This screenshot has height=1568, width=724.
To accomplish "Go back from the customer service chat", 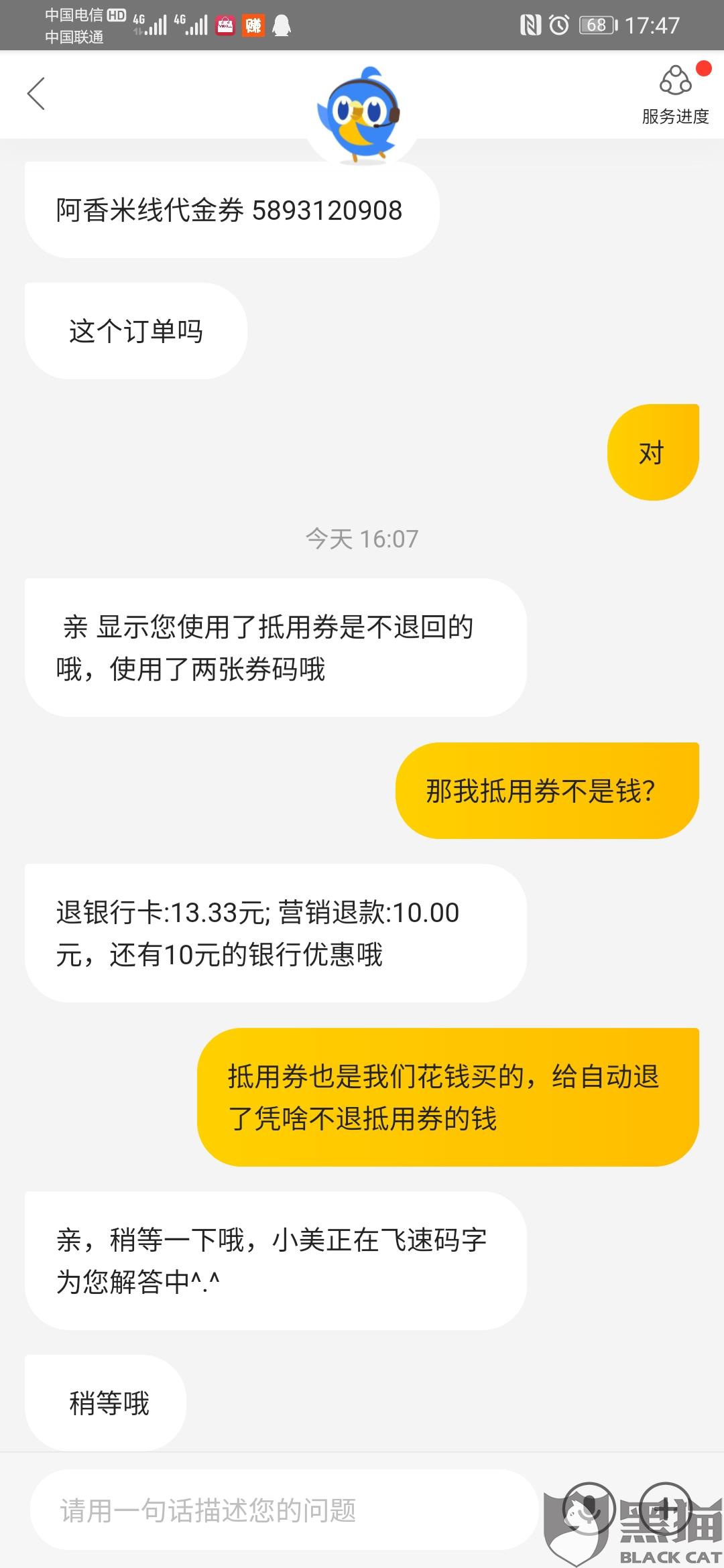I will pyautogui.click(x=36, y=94).
